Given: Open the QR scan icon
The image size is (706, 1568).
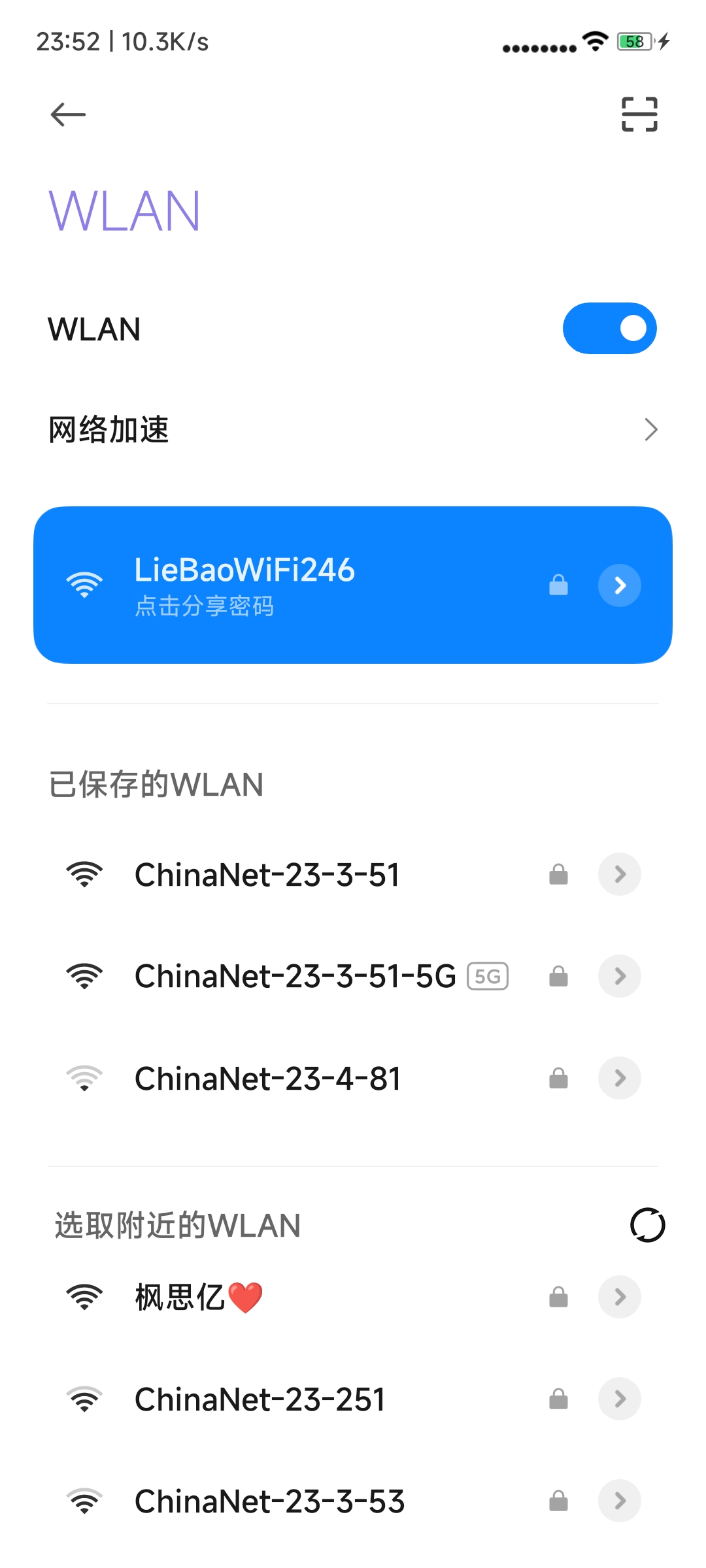Looking at the screenshot, I should (639, 114).
